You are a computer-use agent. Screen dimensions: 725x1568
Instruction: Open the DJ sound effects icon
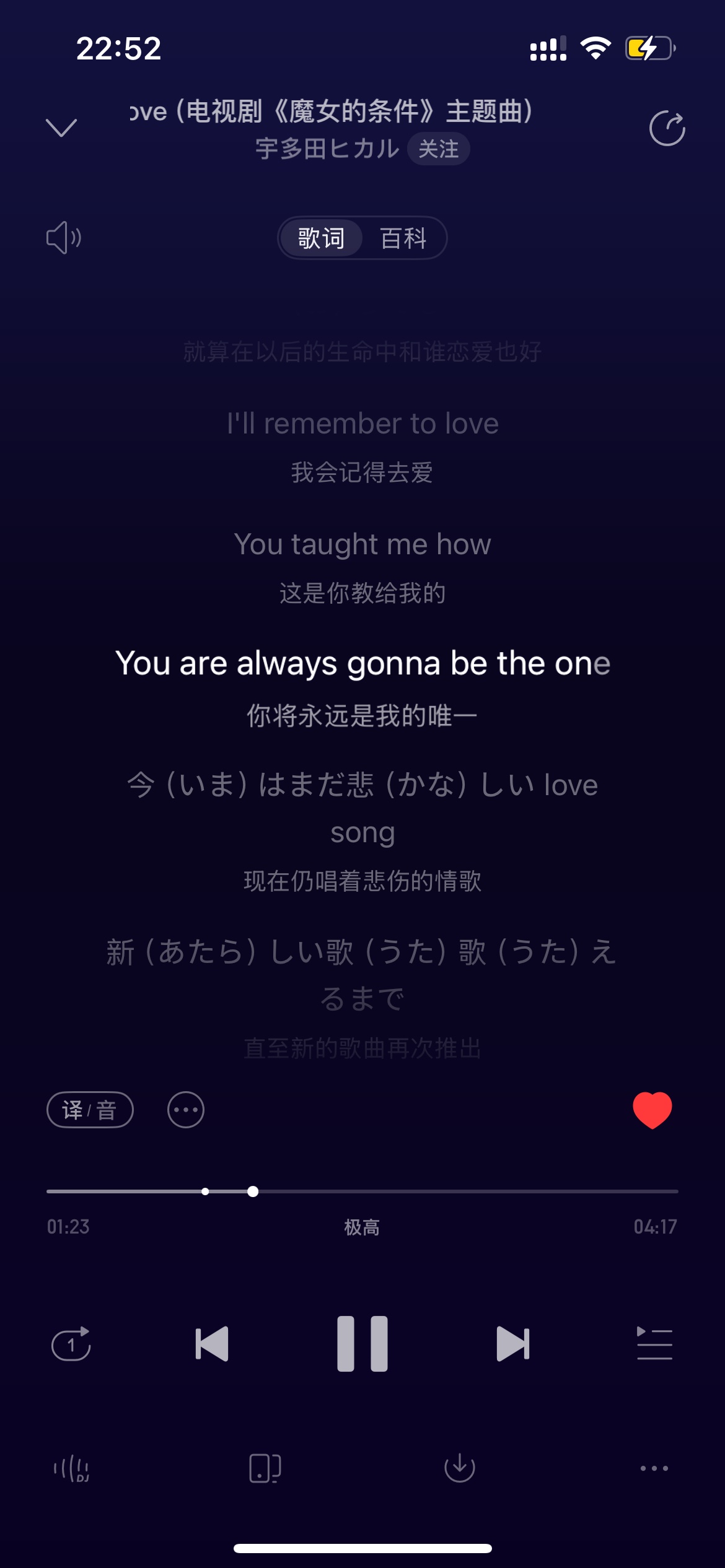(x=71, y=1468)
